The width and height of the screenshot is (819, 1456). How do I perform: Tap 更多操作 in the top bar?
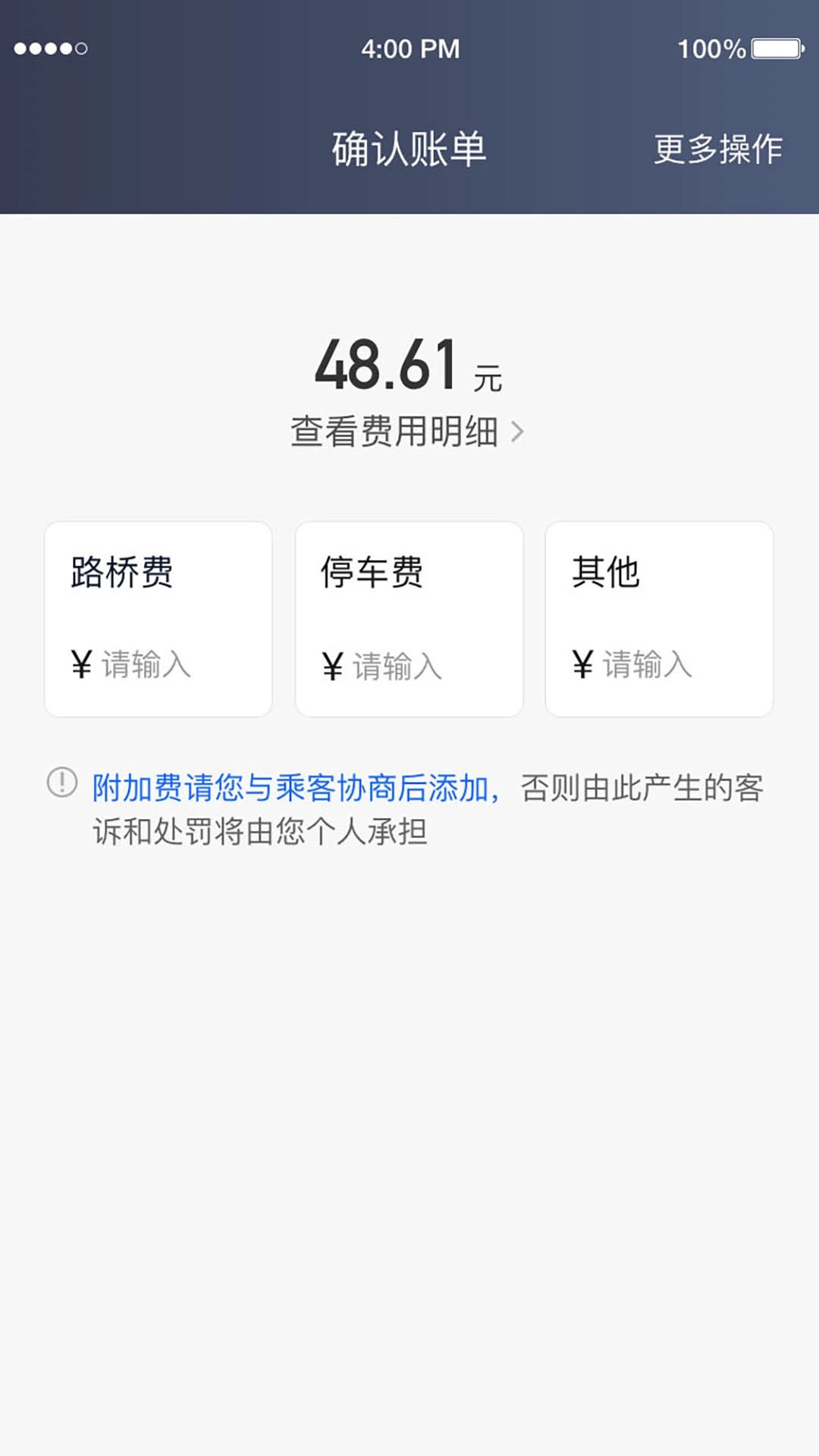pos(717,149)
